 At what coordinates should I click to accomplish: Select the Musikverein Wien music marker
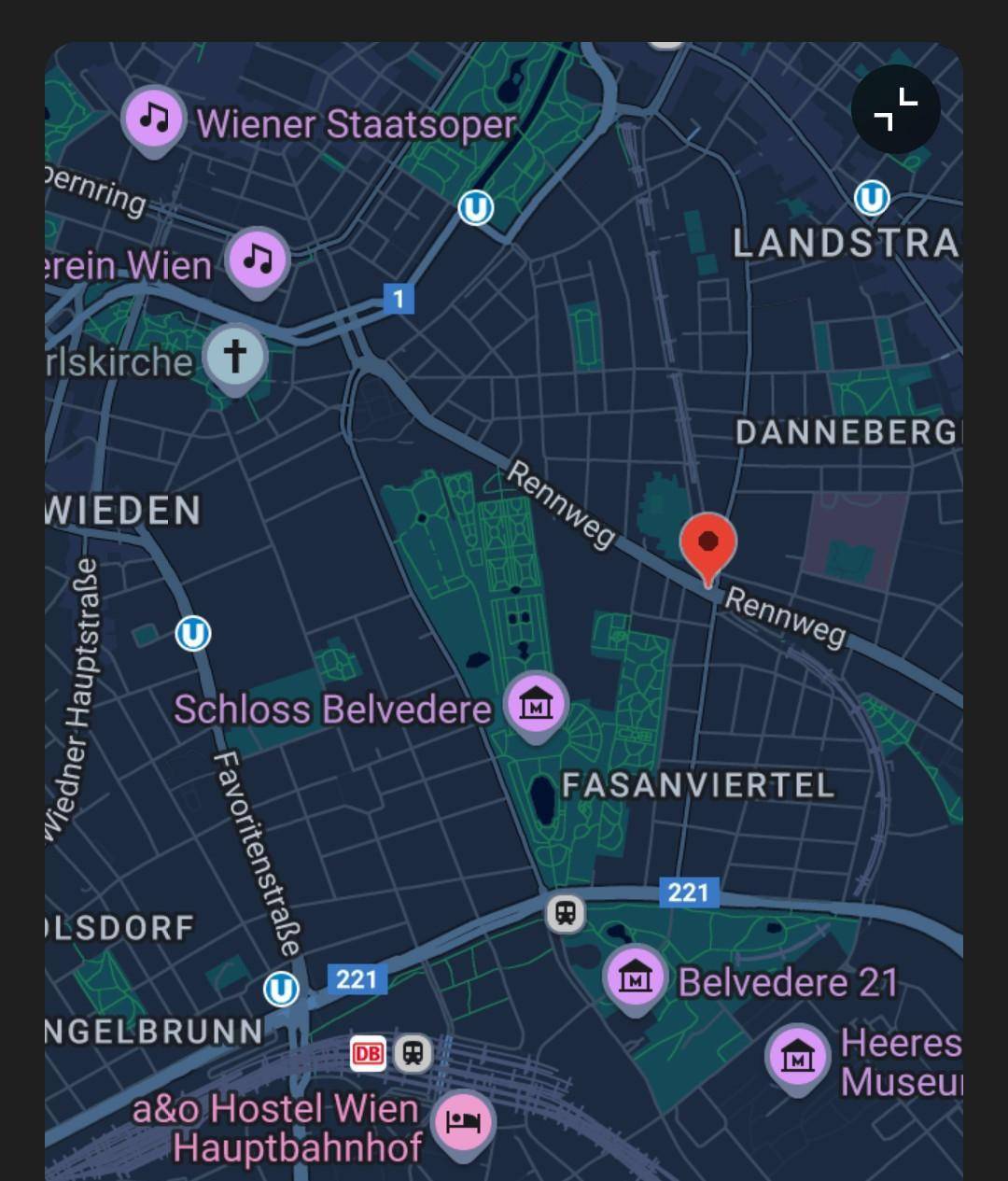259,259
